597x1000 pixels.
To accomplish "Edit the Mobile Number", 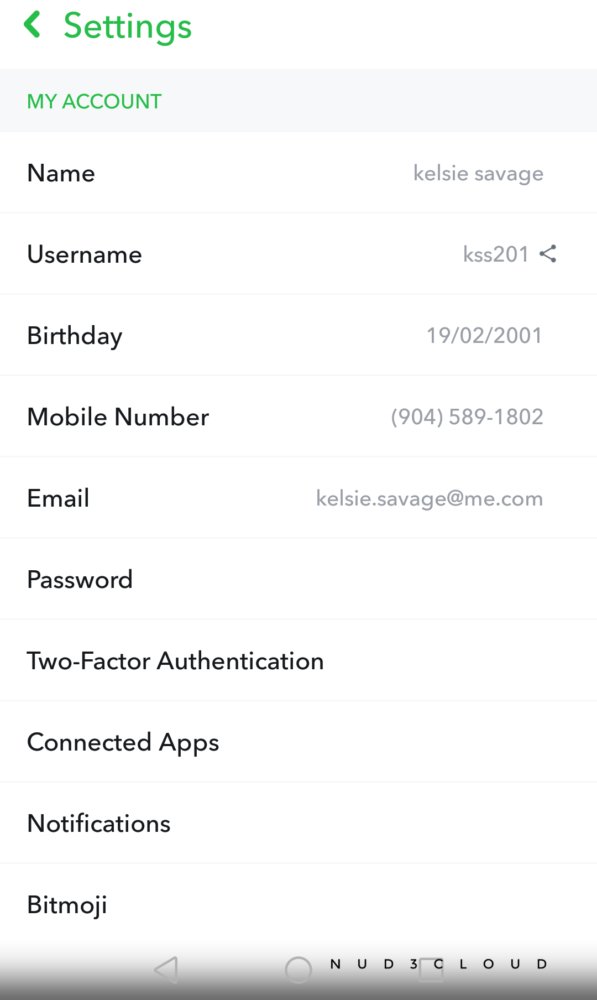I will tap(298, 416).
